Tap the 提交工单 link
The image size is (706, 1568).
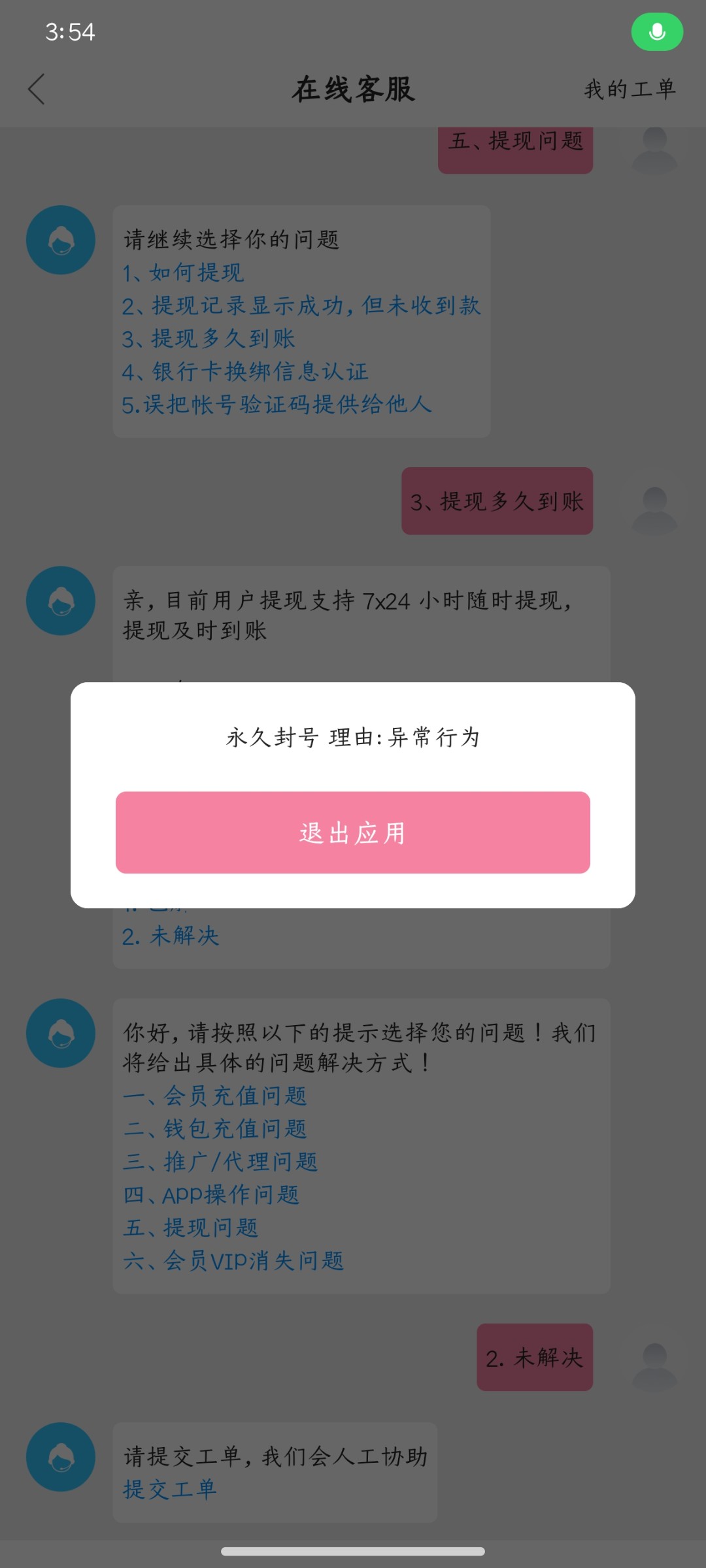pos(170,1489)
